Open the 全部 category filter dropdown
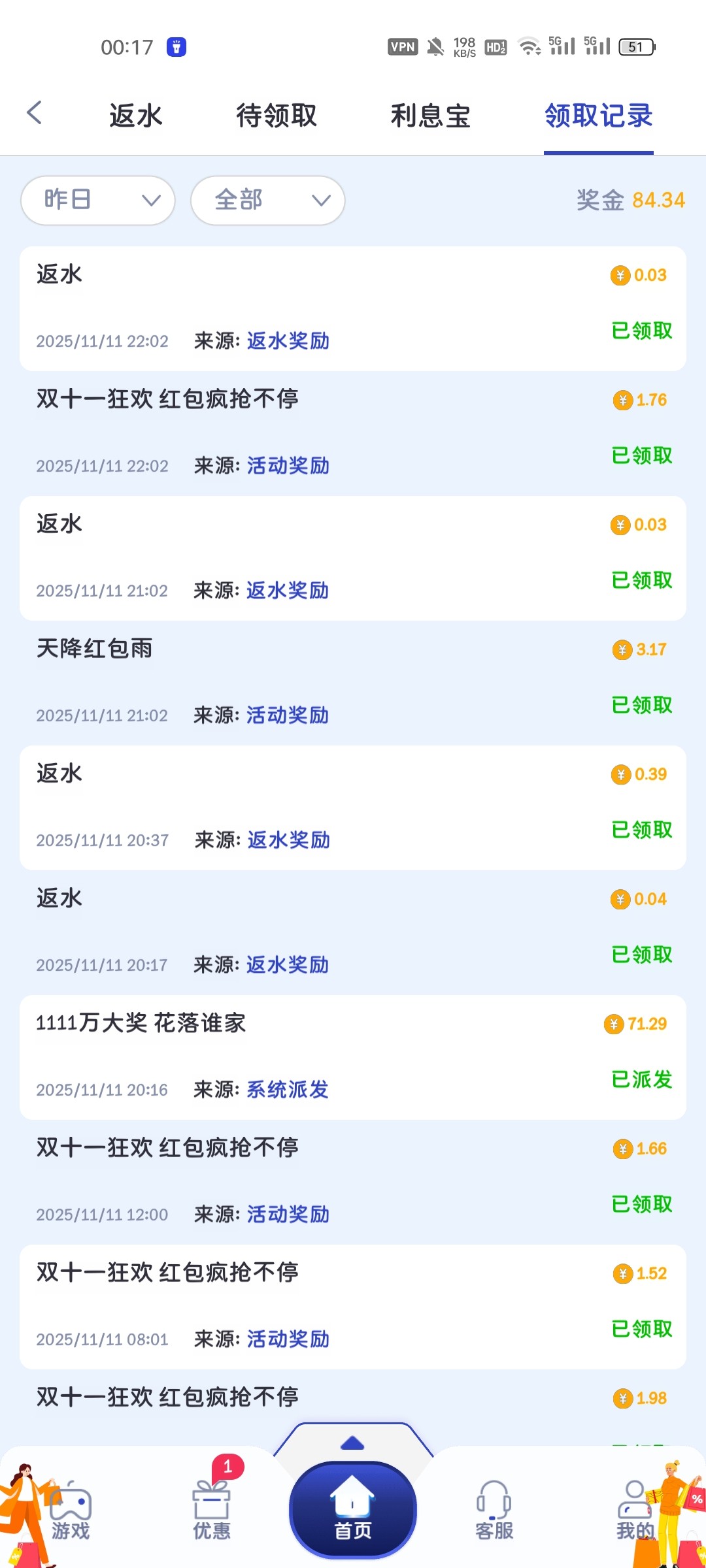The width and height of the screenshot is (706, 1568). tap(268, 201)
